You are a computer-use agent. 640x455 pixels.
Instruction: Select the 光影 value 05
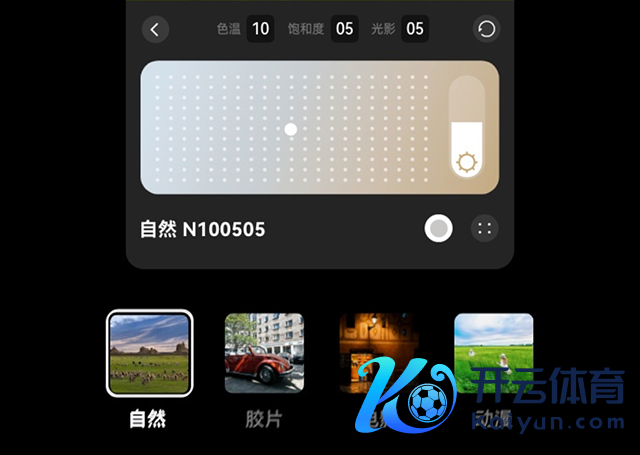tap(414, 29)
